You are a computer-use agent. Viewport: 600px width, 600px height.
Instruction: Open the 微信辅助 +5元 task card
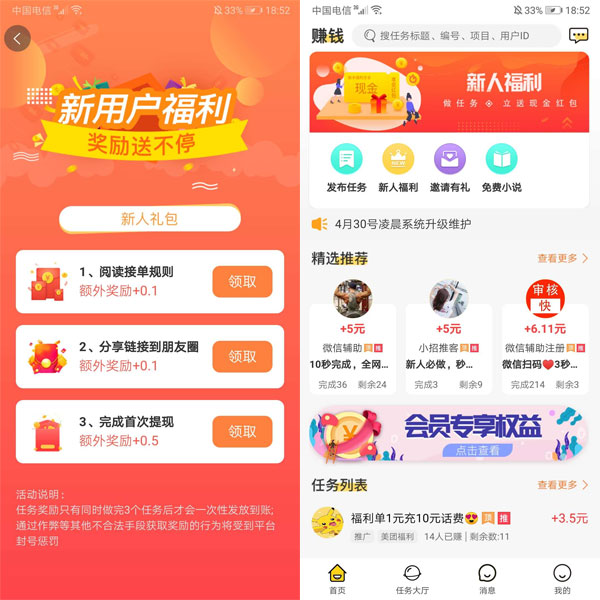click(x=352, y=336)
